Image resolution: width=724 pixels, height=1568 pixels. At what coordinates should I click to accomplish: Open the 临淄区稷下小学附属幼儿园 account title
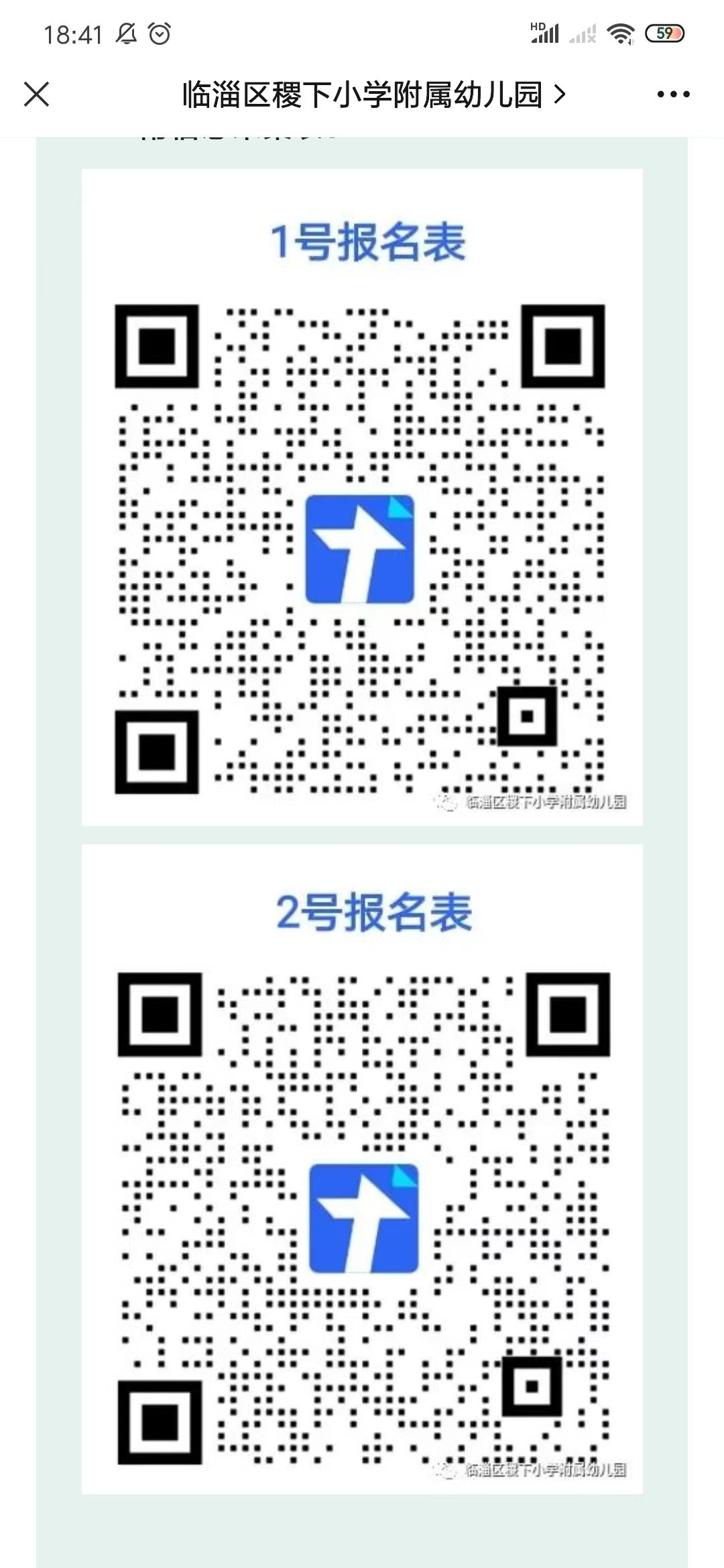374,94
